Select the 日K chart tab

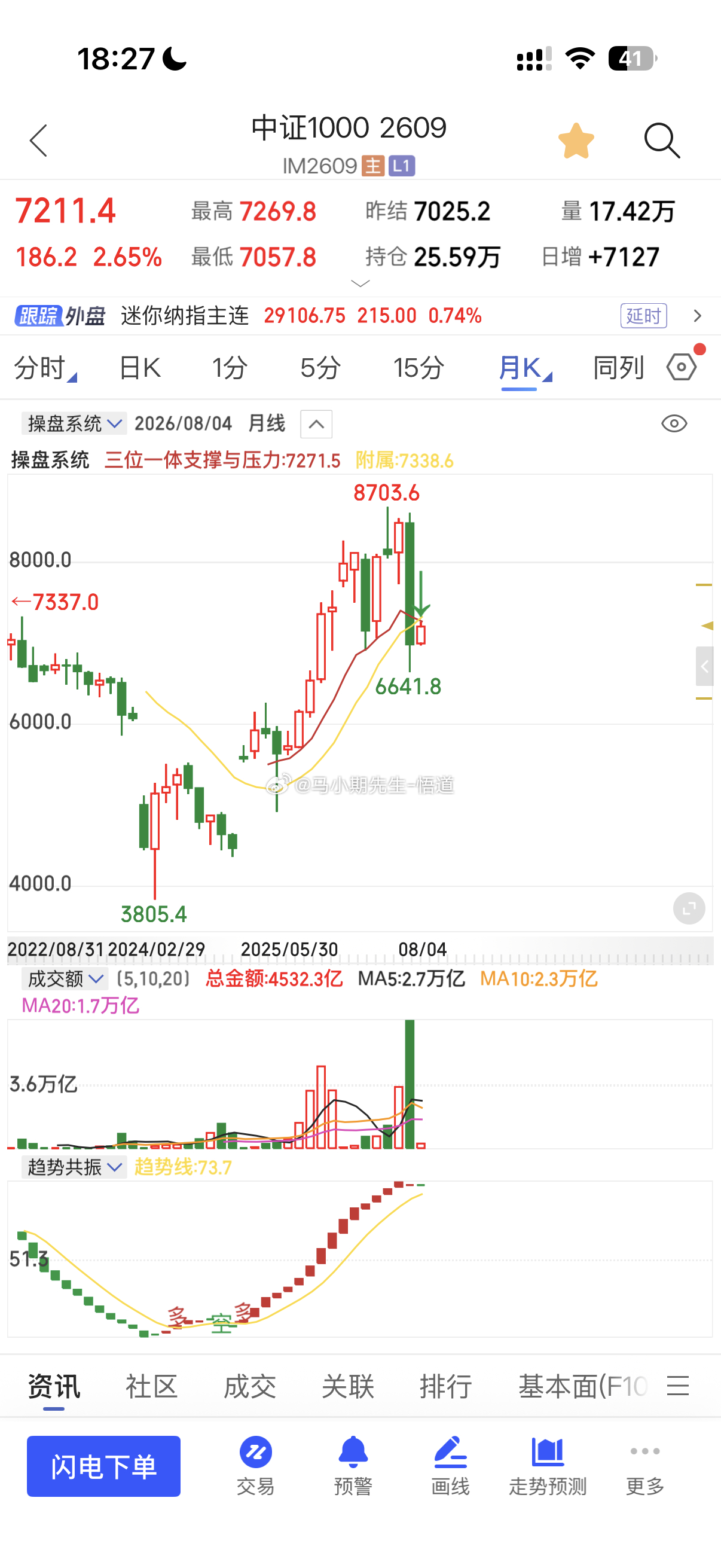pos(140,368)
